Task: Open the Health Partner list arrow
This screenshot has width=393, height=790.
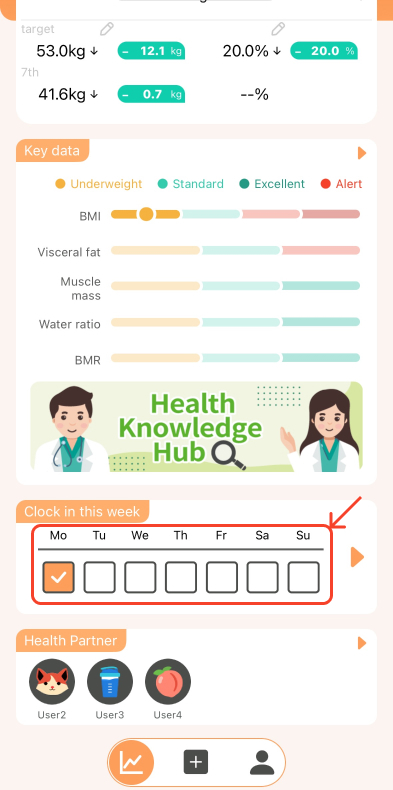Action: [362, 643]
